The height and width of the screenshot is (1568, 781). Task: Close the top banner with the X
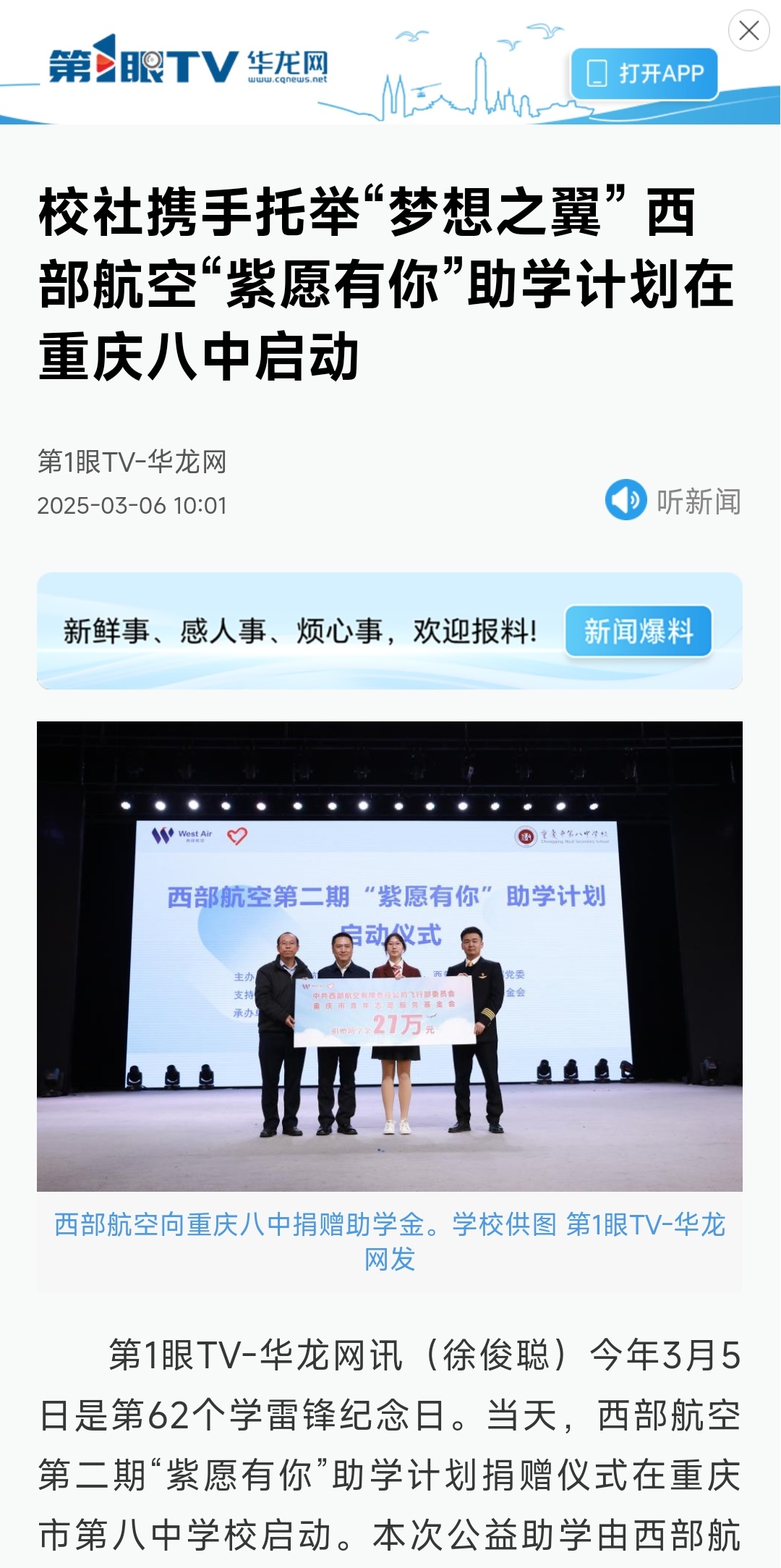click(x=748, y=30)
